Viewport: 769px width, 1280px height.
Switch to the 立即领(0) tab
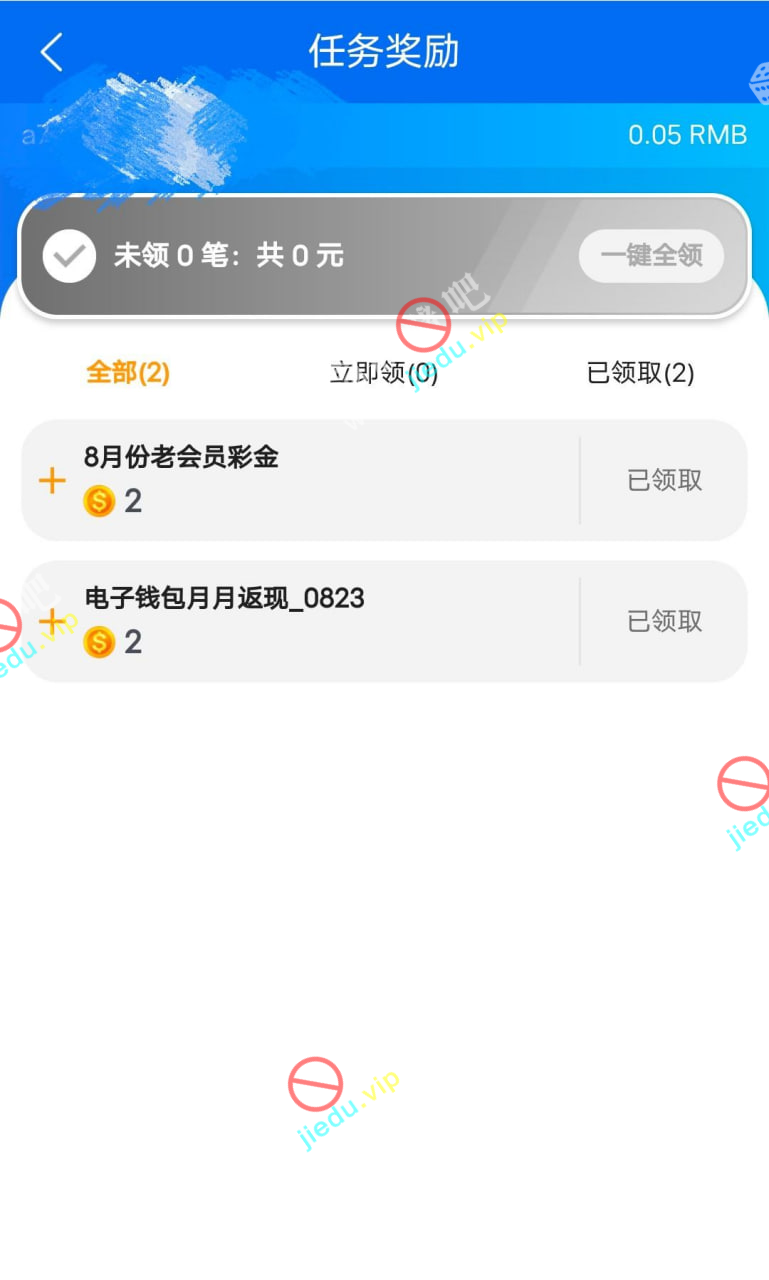(x=384, y=373)
